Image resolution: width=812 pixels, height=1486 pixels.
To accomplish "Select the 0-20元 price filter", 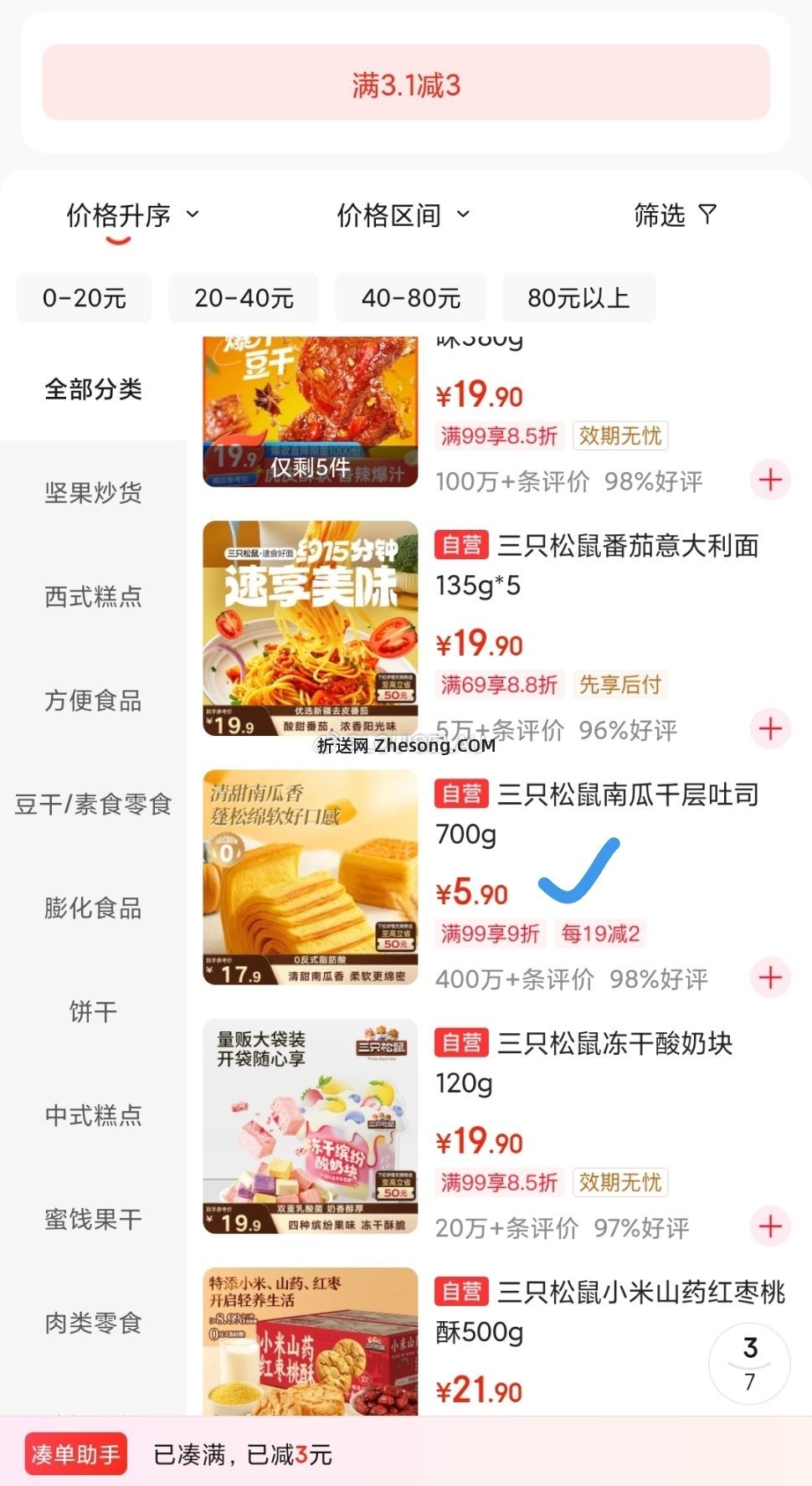I will 84,298.
